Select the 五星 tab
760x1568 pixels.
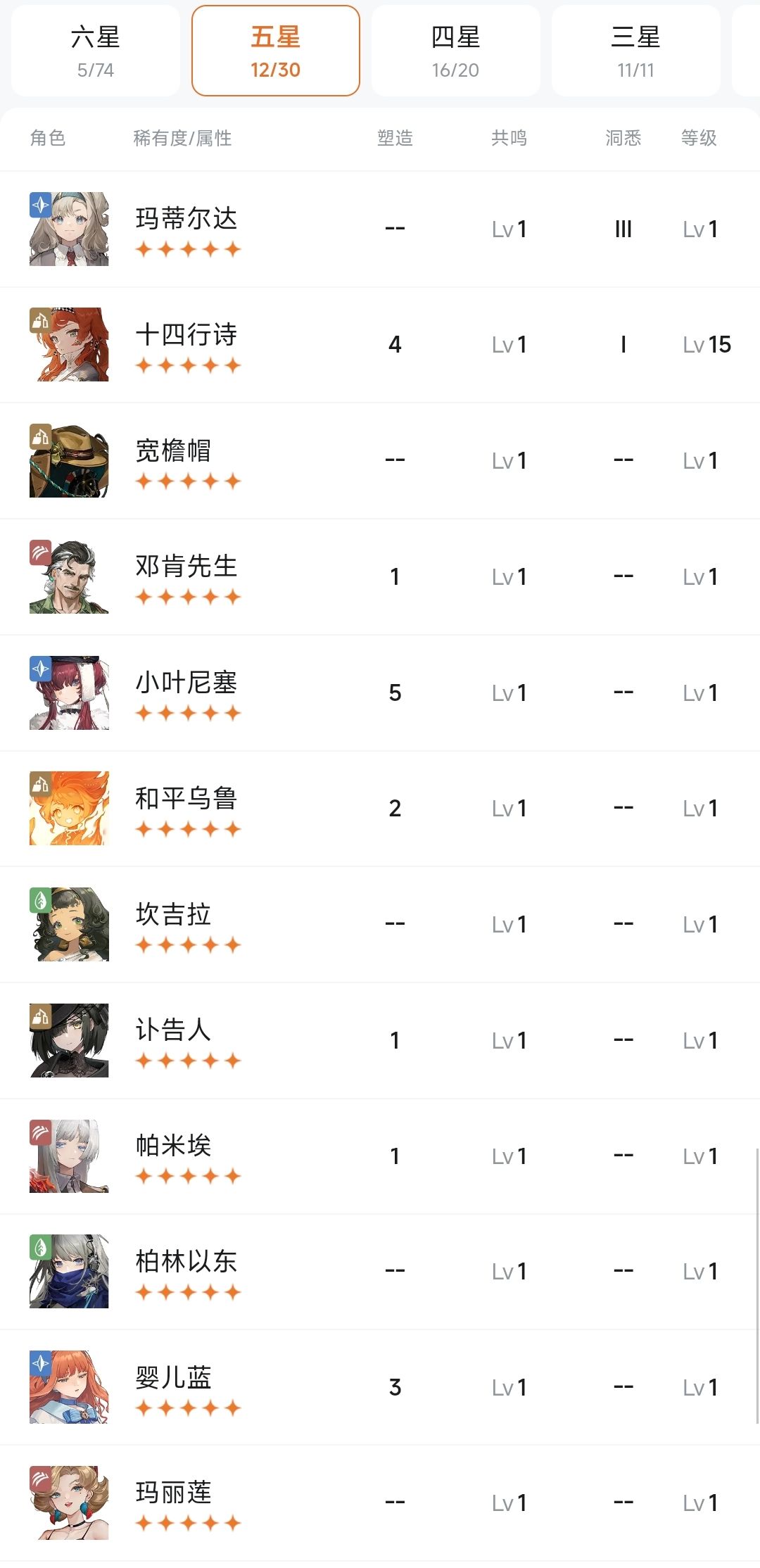(276, 51)
